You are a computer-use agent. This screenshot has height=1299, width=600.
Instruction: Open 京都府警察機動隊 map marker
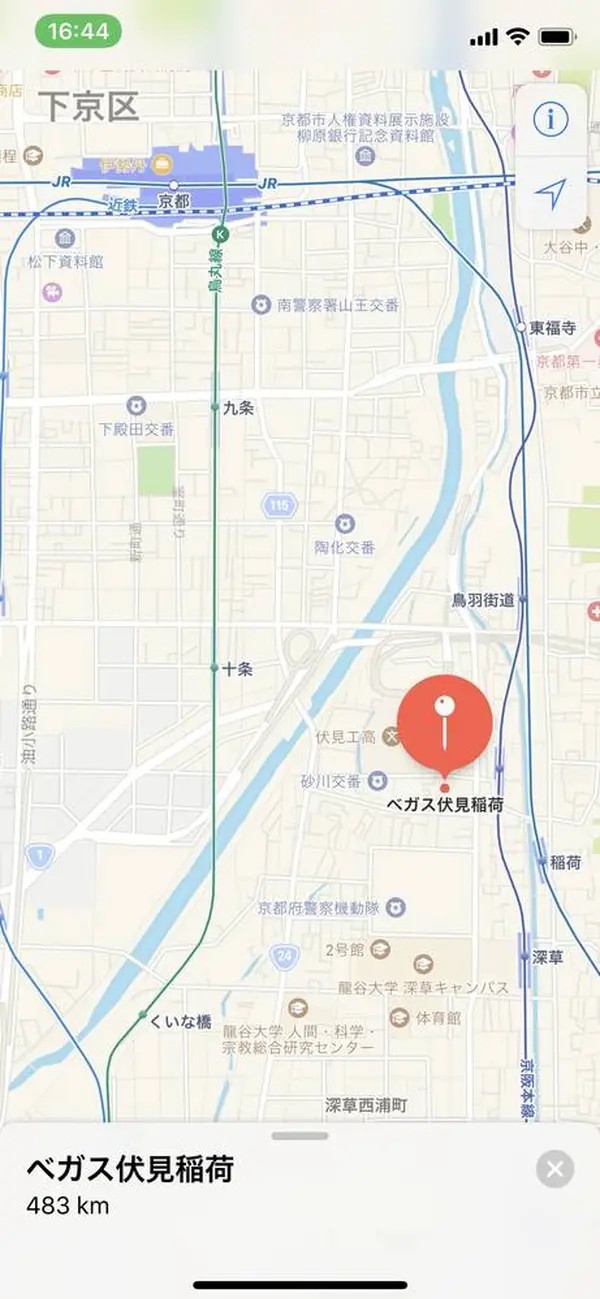(x=397, y=907)
